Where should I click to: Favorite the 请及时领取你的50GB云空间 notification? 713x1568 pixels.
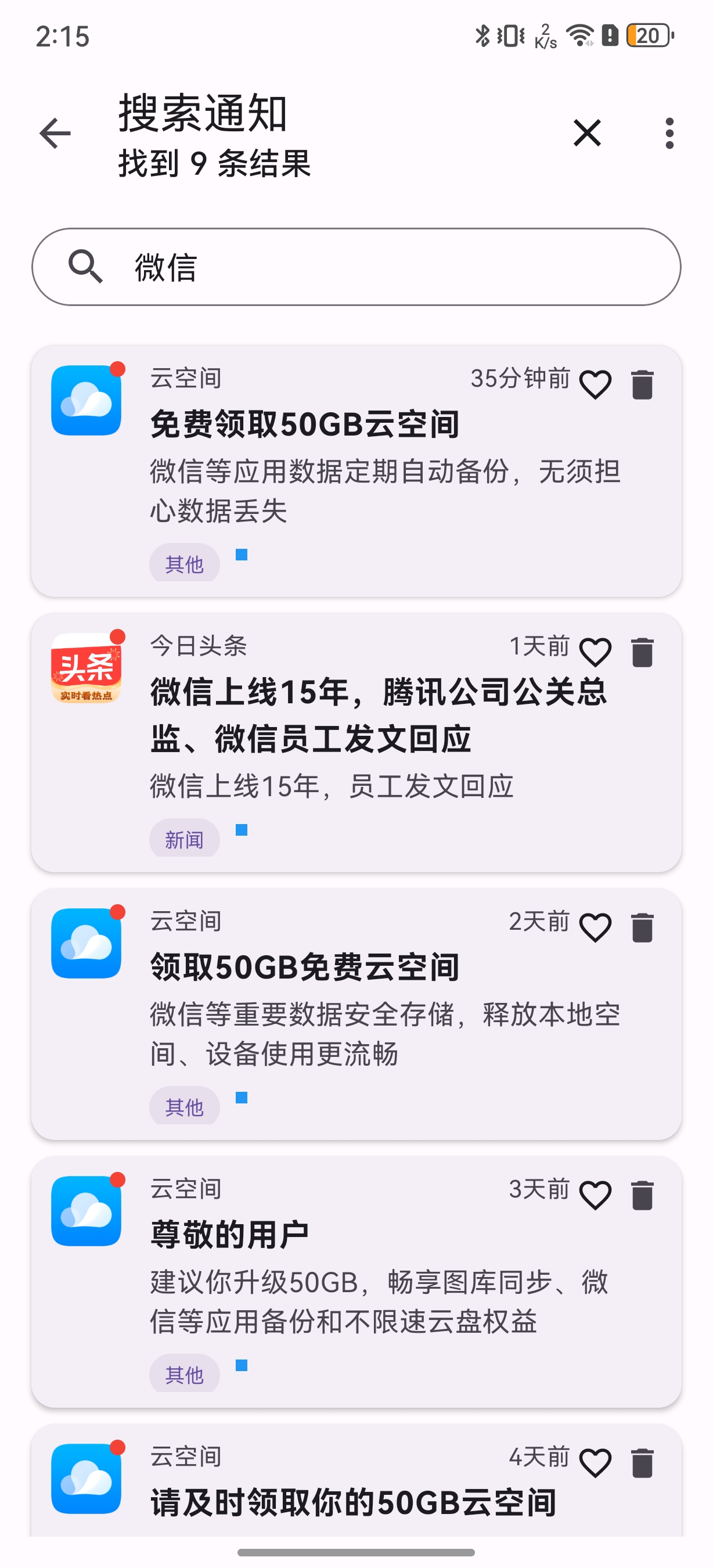(x=595, y=1463)
